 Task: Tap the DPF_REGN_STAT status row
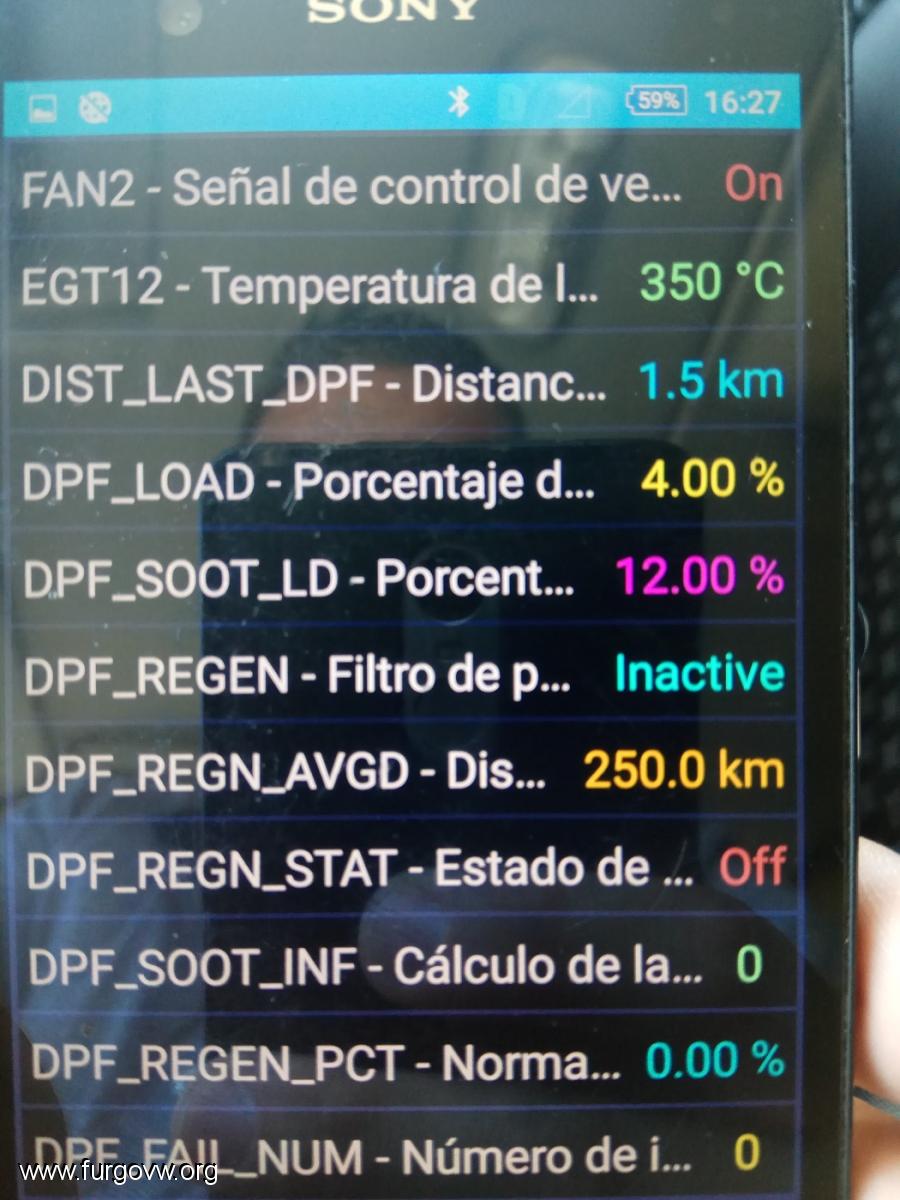[400, 869]
